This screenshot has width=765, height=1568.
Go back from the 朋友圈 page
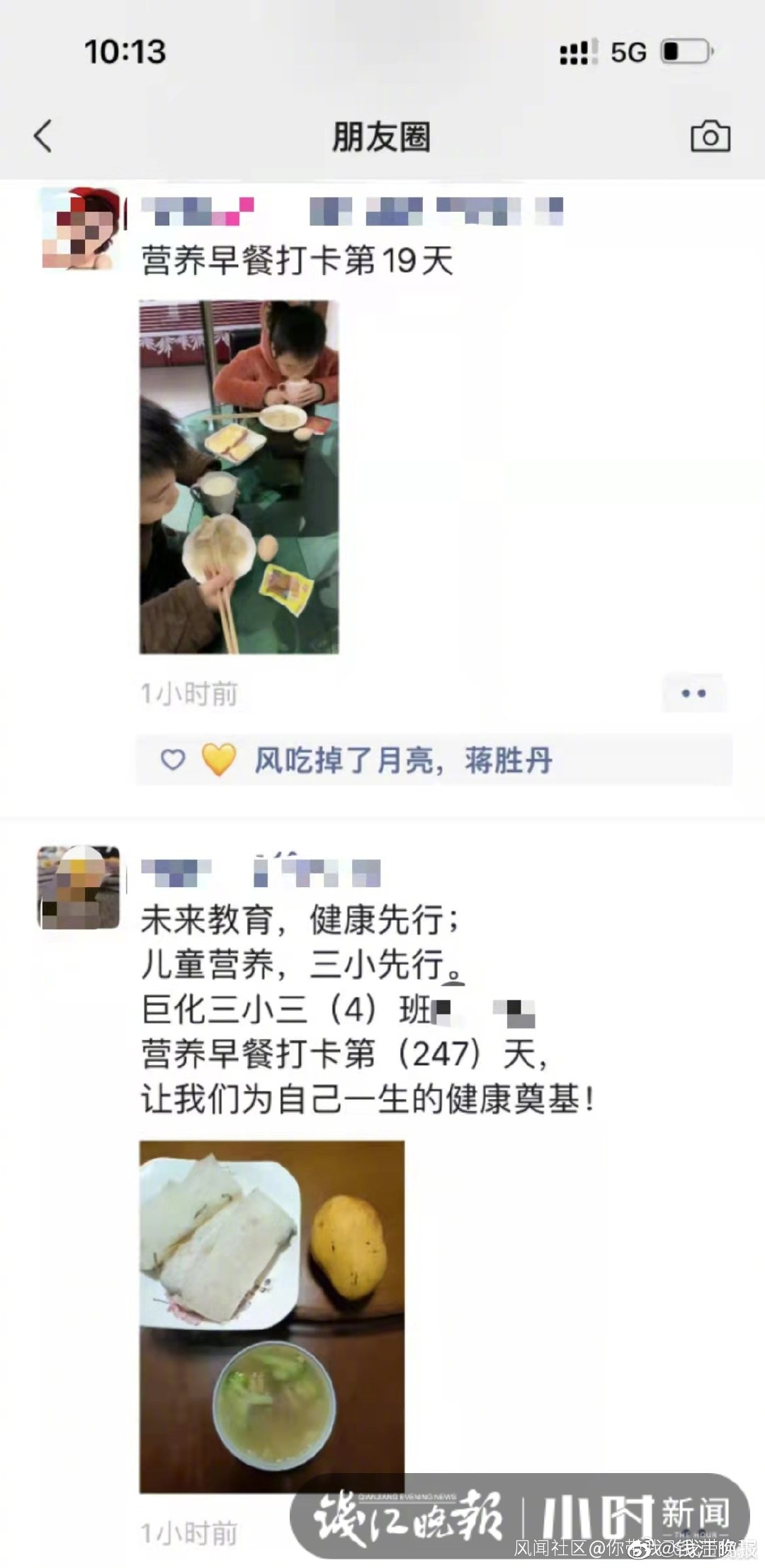tap(43, 136)
